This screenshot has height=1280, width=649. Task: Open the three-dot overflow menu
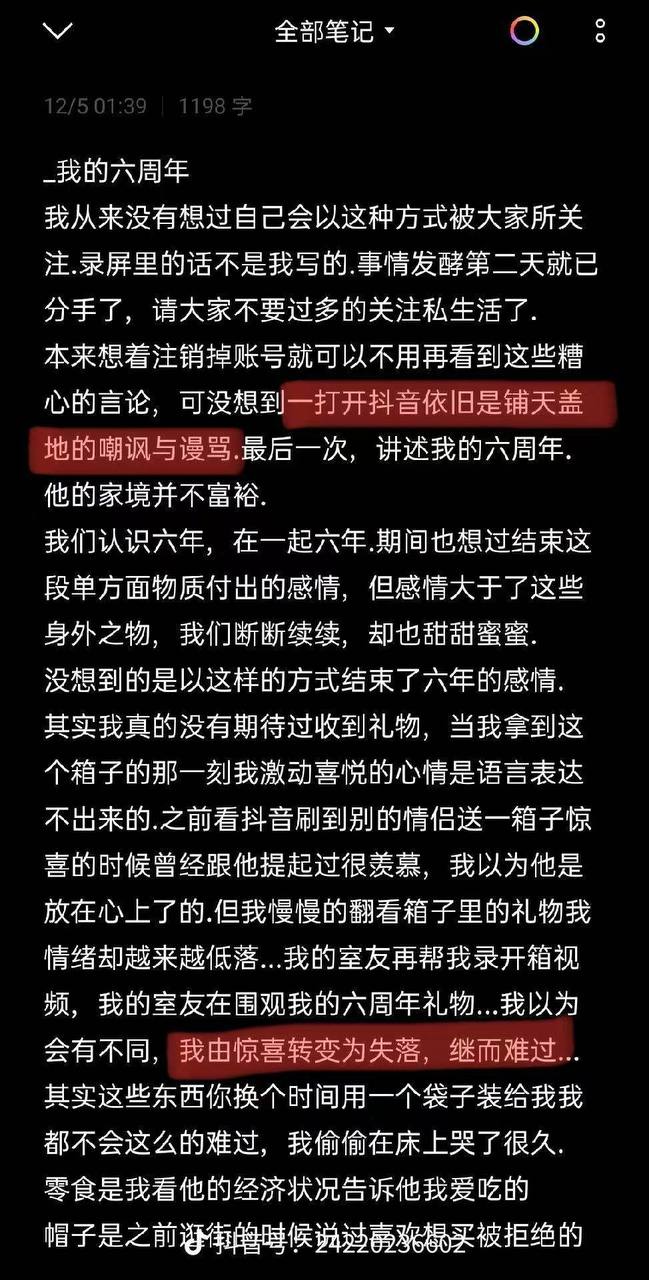point(600,31)
